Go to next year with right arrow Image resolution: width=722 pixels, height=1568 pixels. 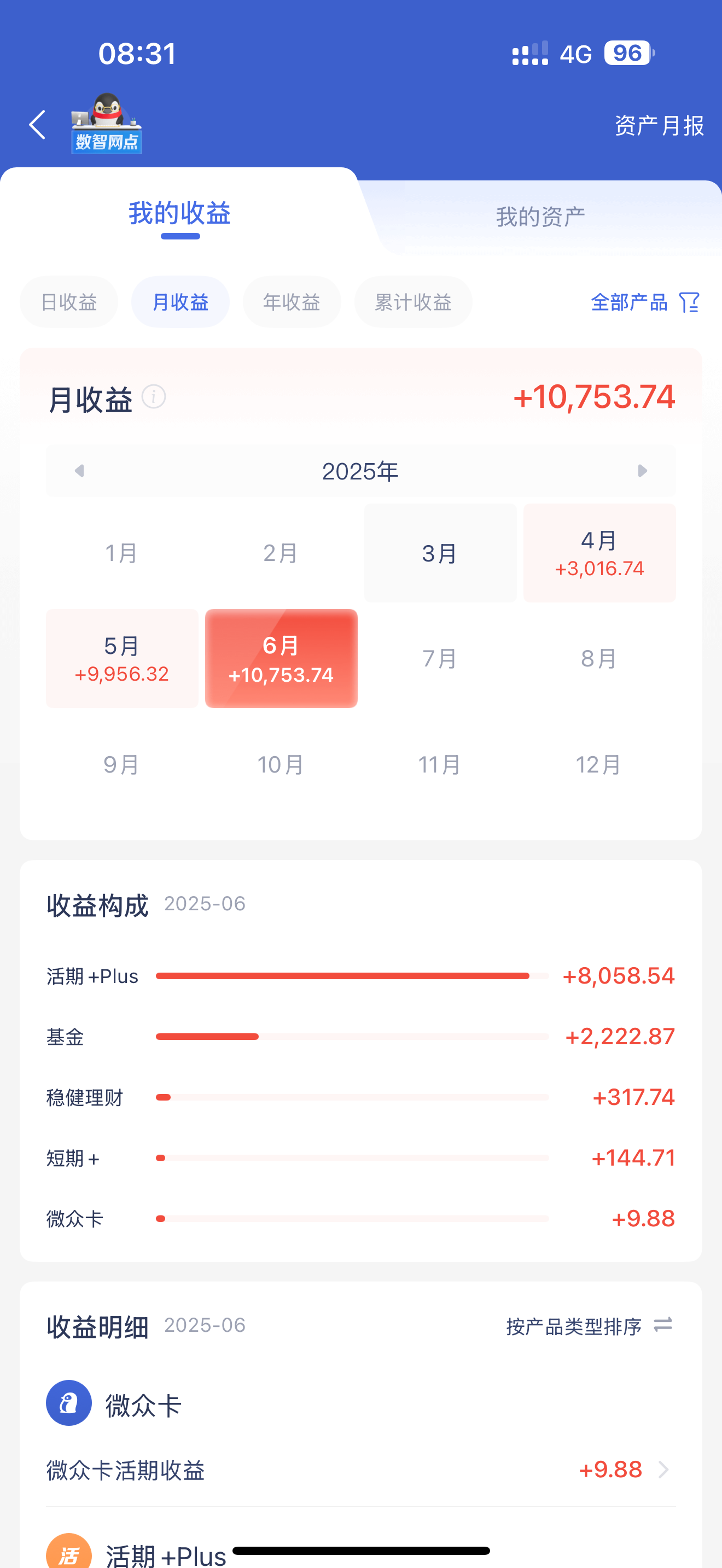(642, 471)
